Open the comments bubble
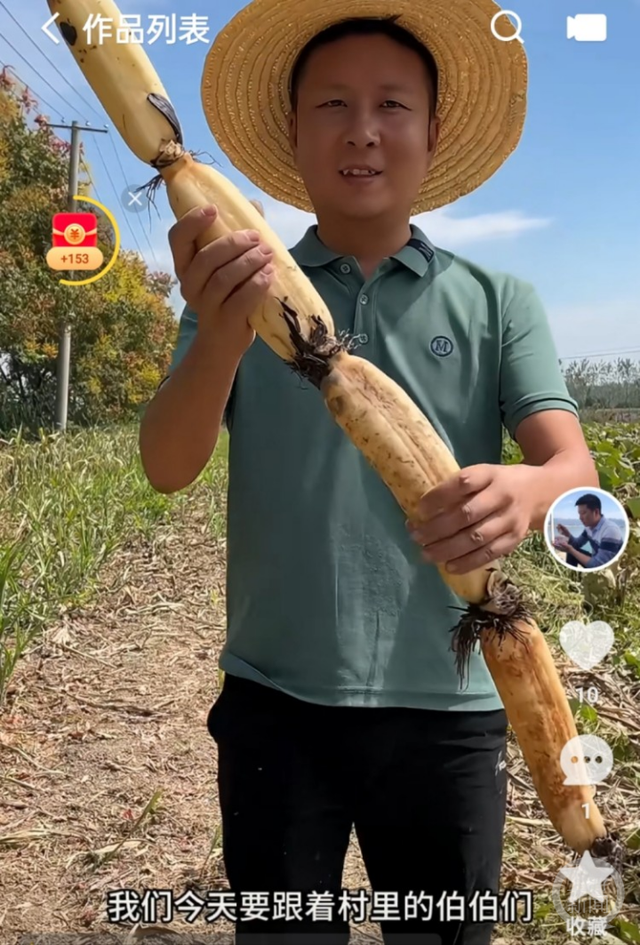This screenshot has width=640, height=945. [586, 761]
